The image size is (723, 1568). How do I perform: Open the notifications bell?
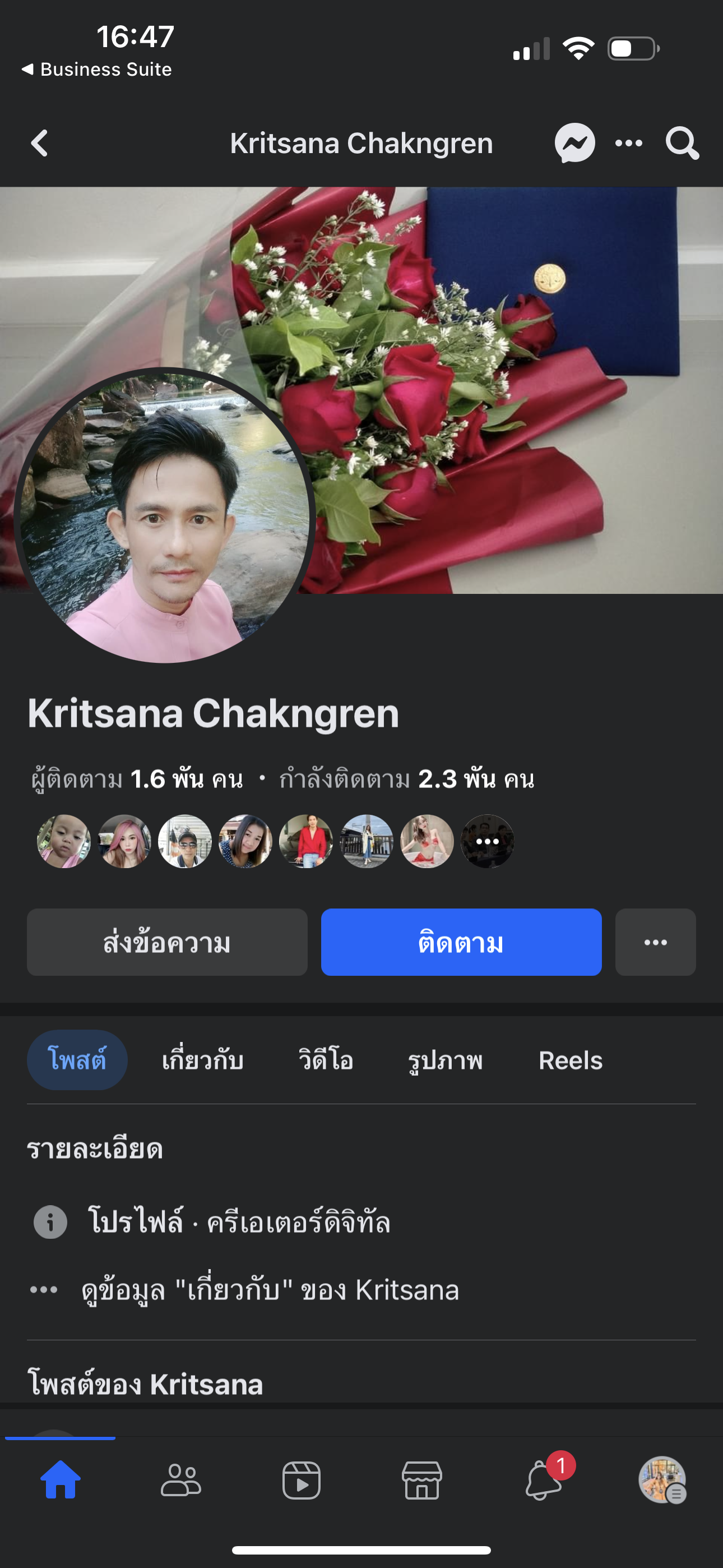(543, 1481)
